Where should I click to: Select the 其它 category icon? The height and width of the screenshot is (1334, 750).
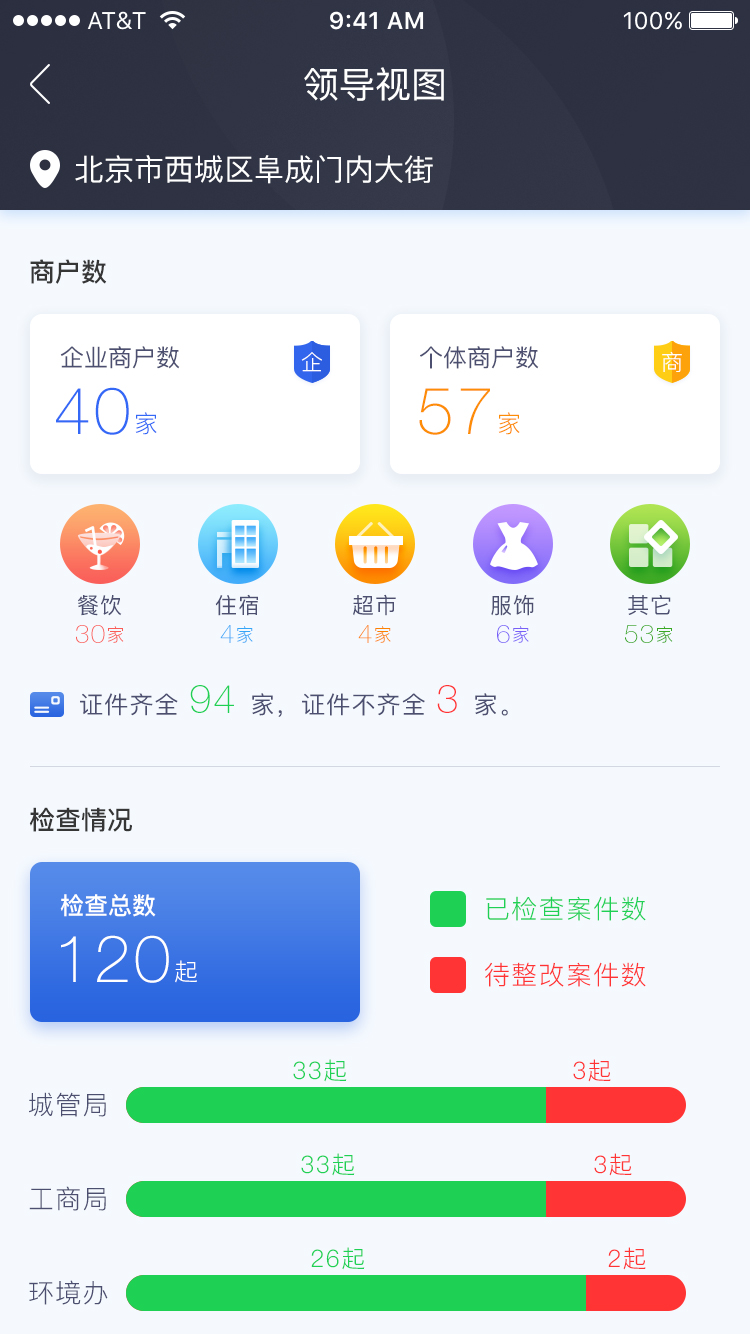[x=650, y=544]
